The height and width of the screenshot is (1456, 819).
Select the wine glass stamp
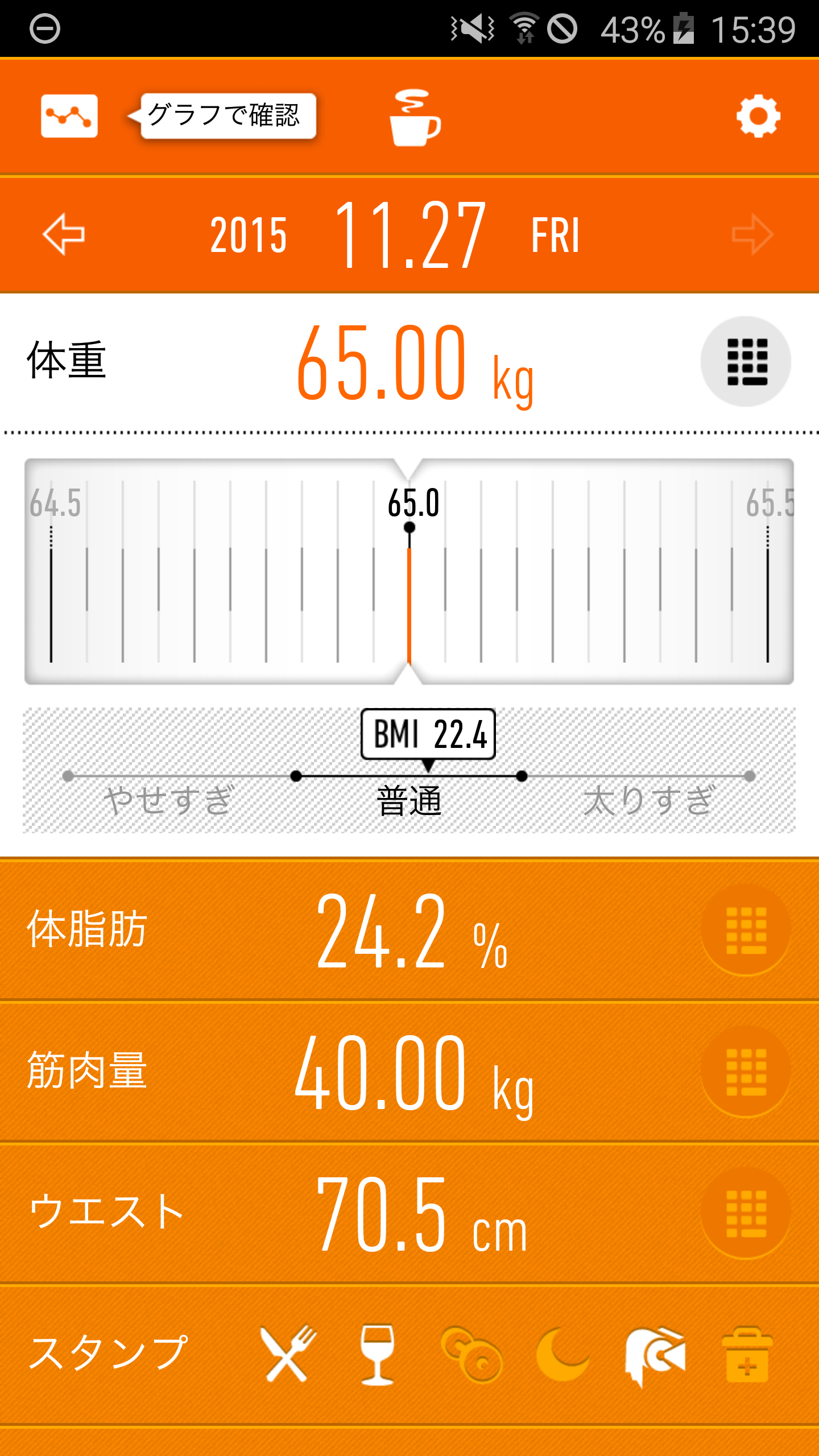click(x=378, y=1354)
